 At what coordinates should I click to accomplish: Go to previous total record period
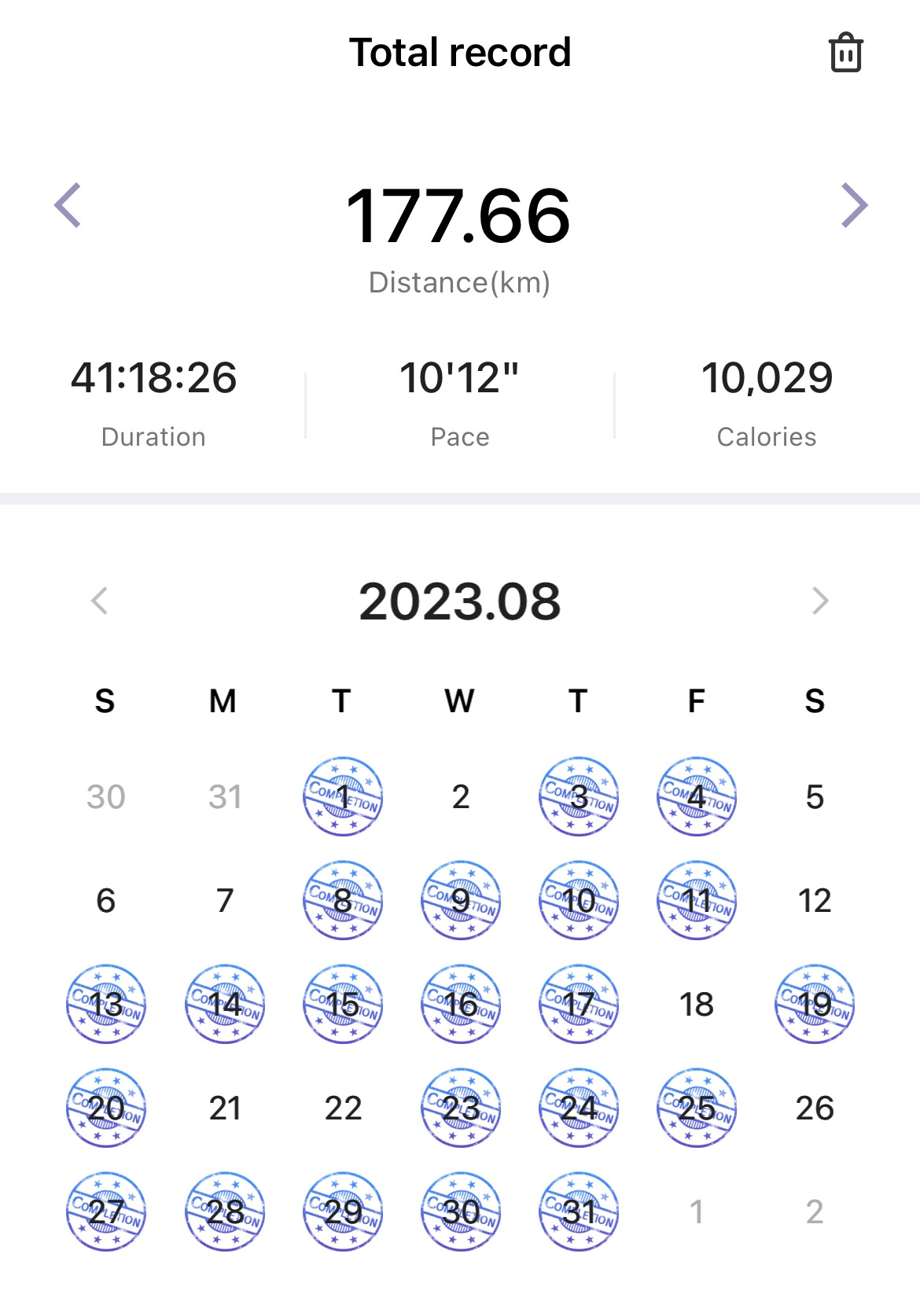click(68, 206)
